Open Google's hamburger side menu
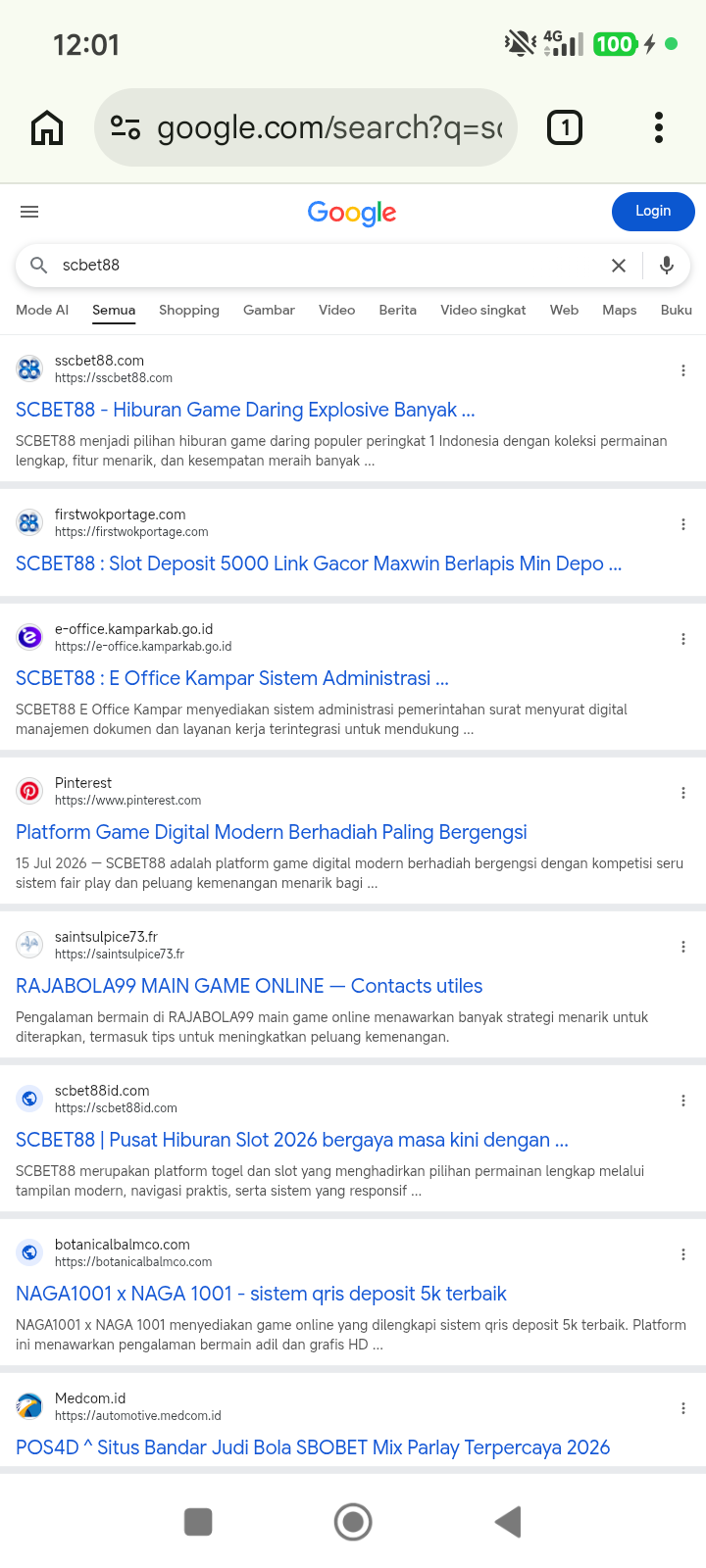This screenshot has height=1568, width=706. tap(29, 212)
